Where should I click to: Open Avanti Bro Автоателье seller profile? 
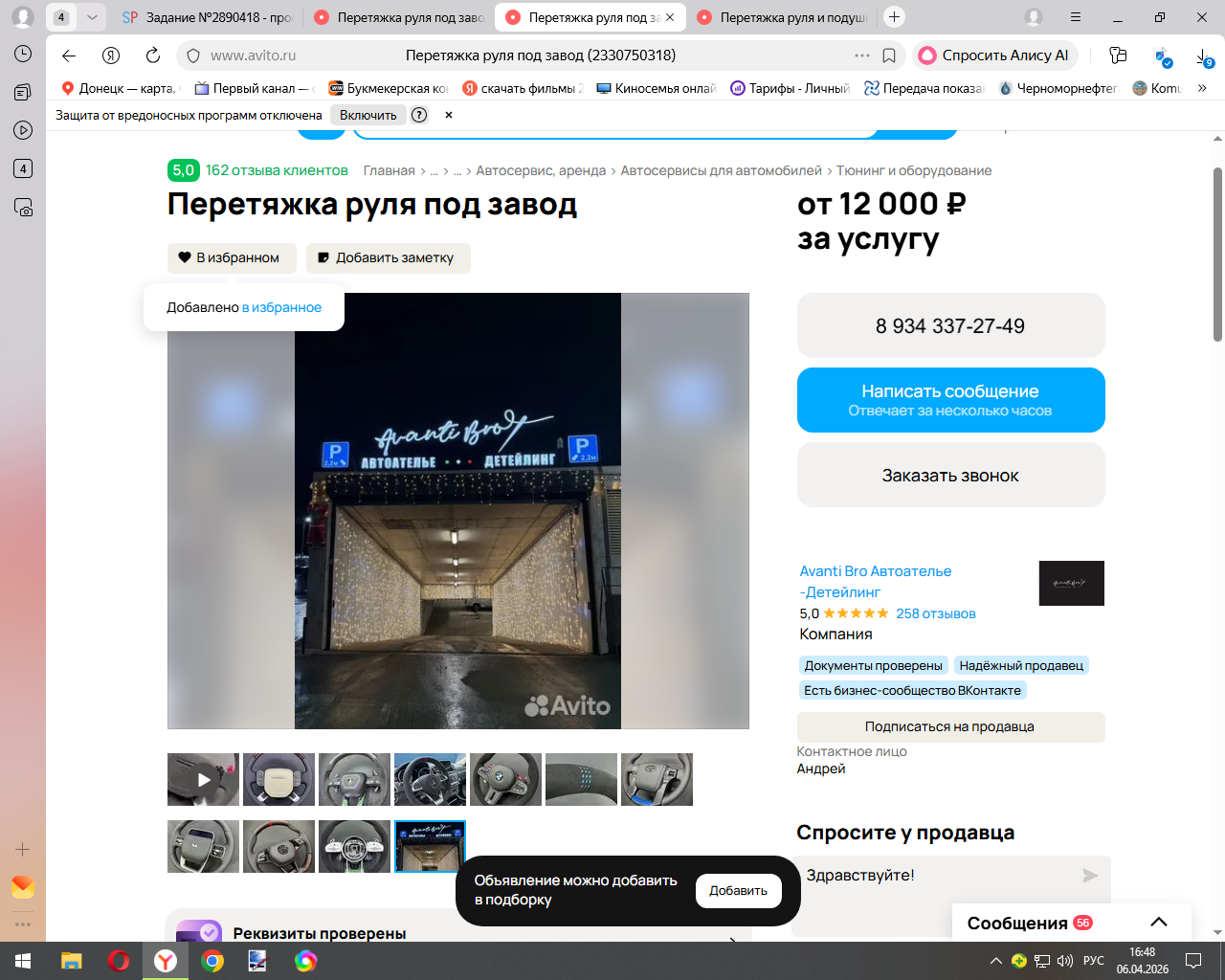(875, 571)
